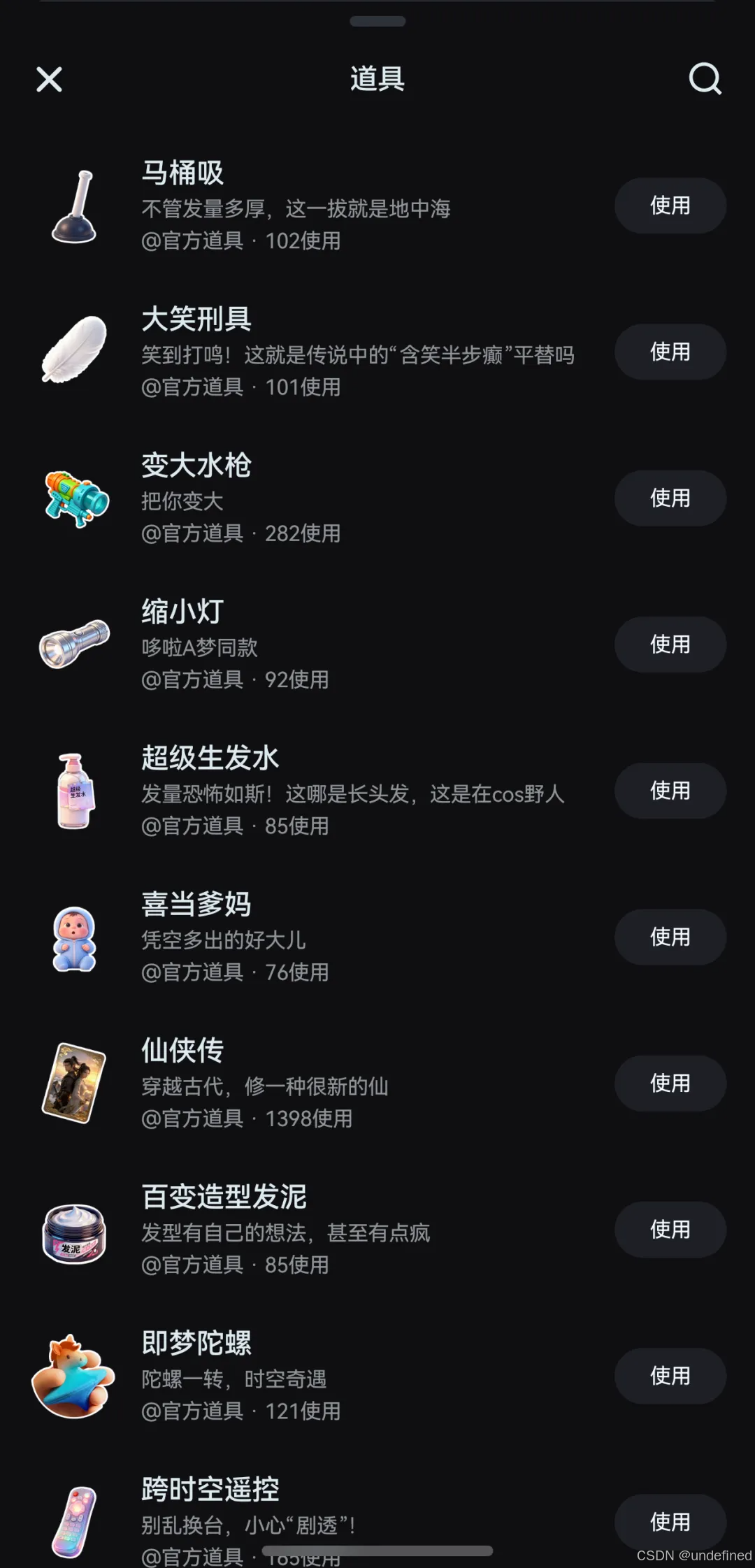Select the 超级生发水 bottle icon

[x=73, y=791]
